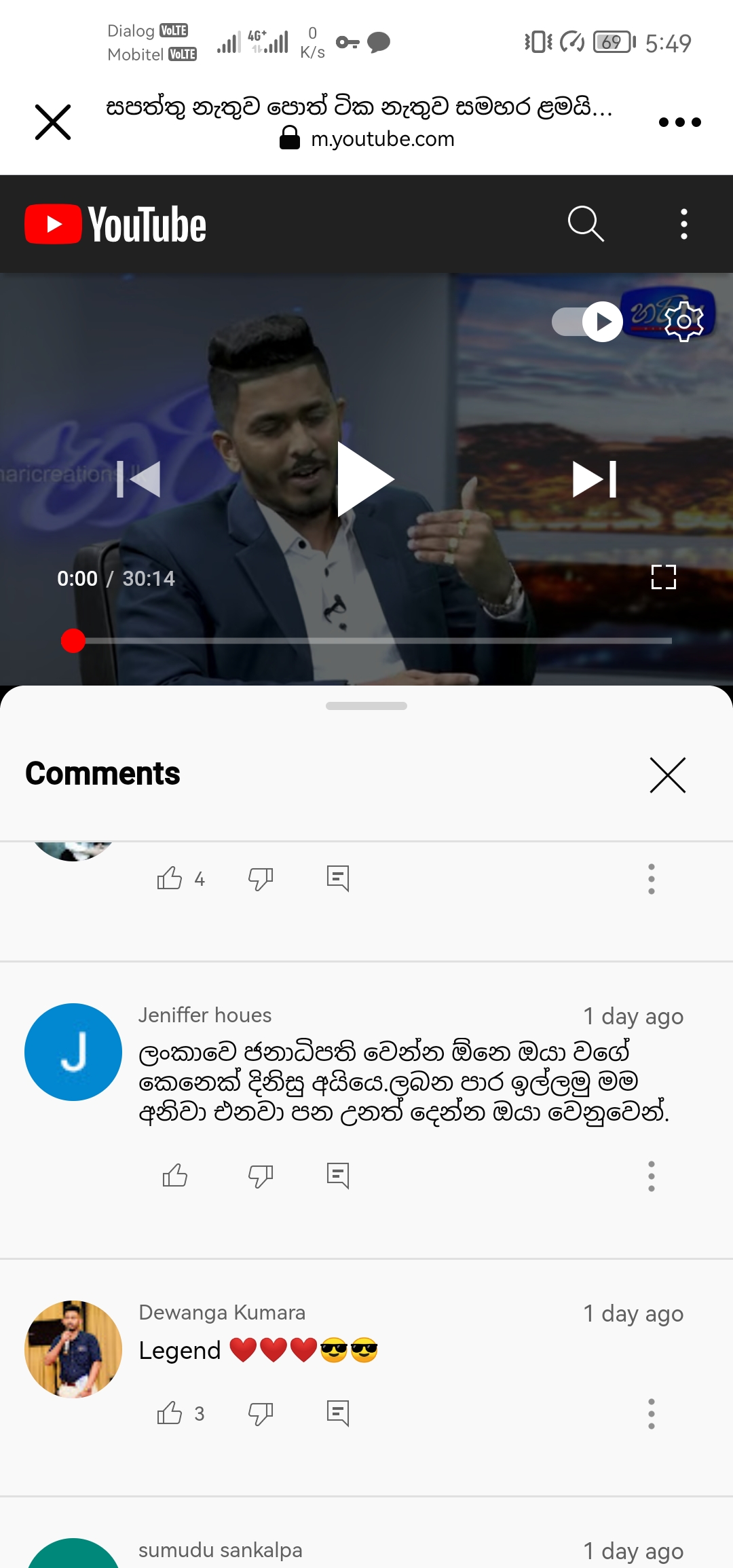Search YouTube with the magnifier icon

pos(586,224)
